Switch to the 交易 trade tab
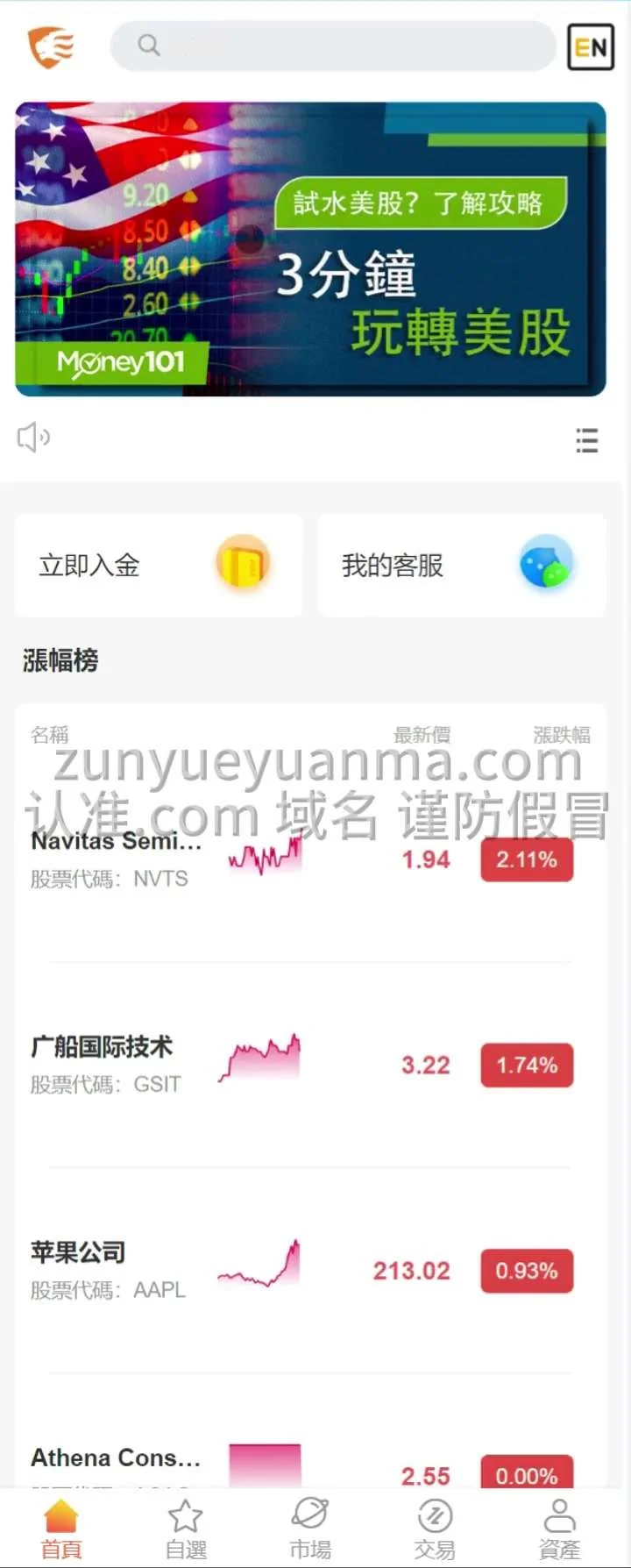631x1568 pixels. pyautogui.click(x=435, y=1529)
